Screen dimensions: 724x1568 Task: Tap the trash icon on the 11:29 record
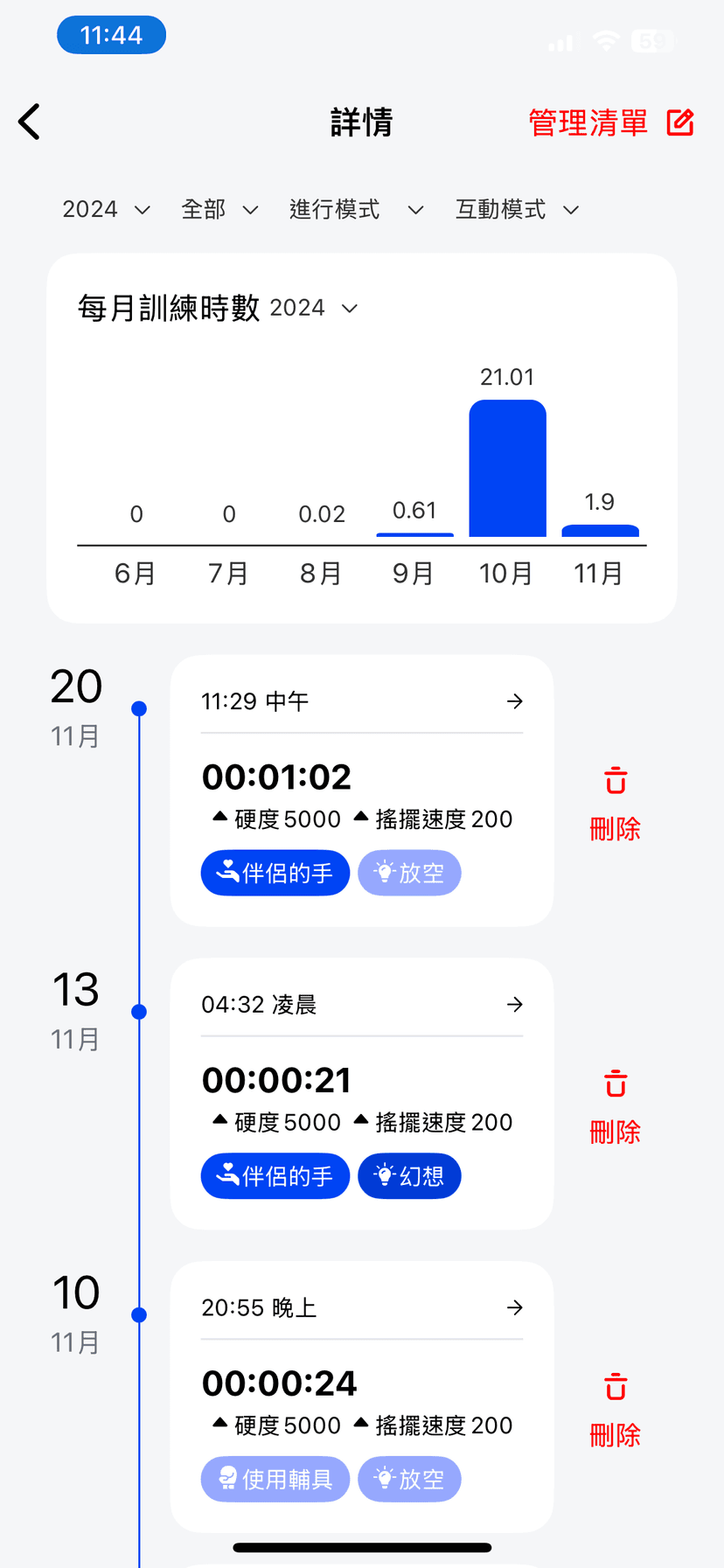616,779
